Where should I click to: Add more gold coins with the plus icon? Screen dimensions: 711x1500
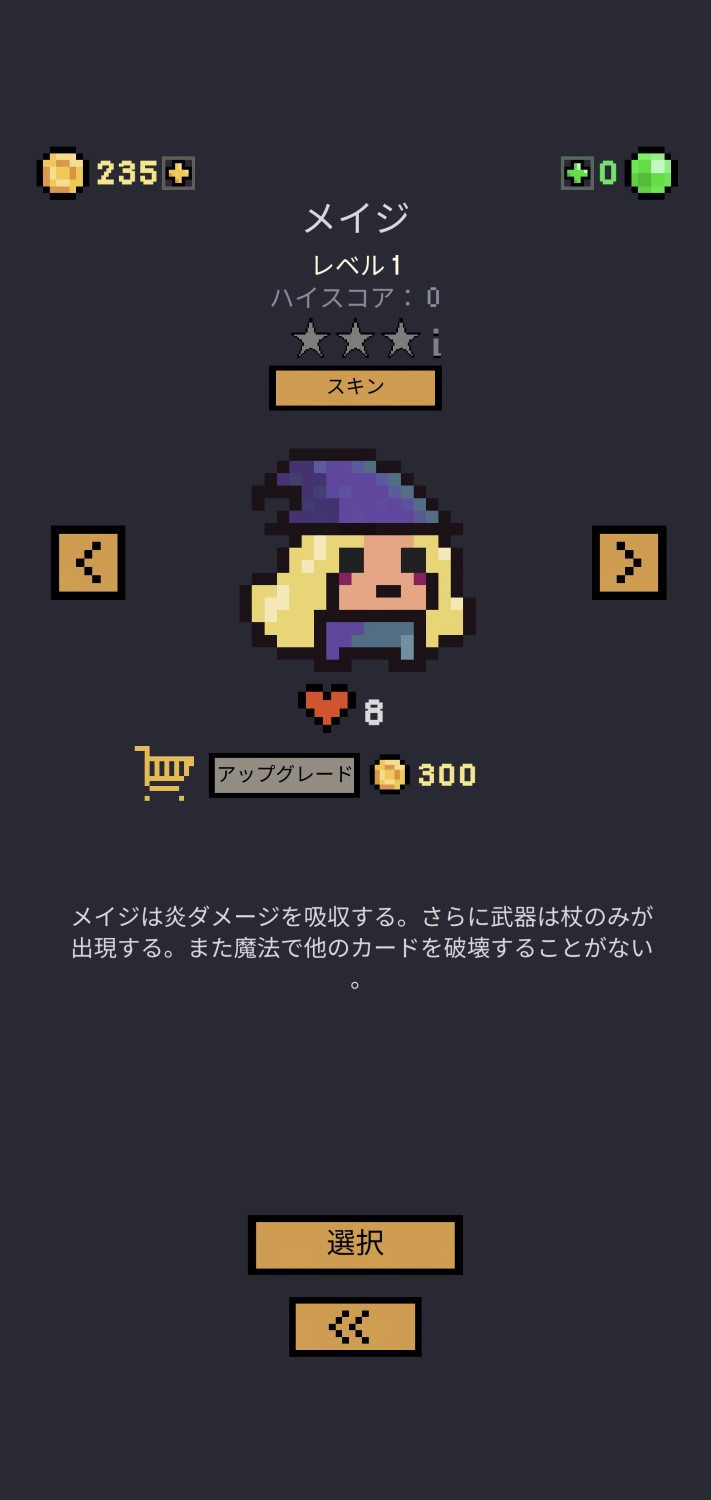pos(178,173)
